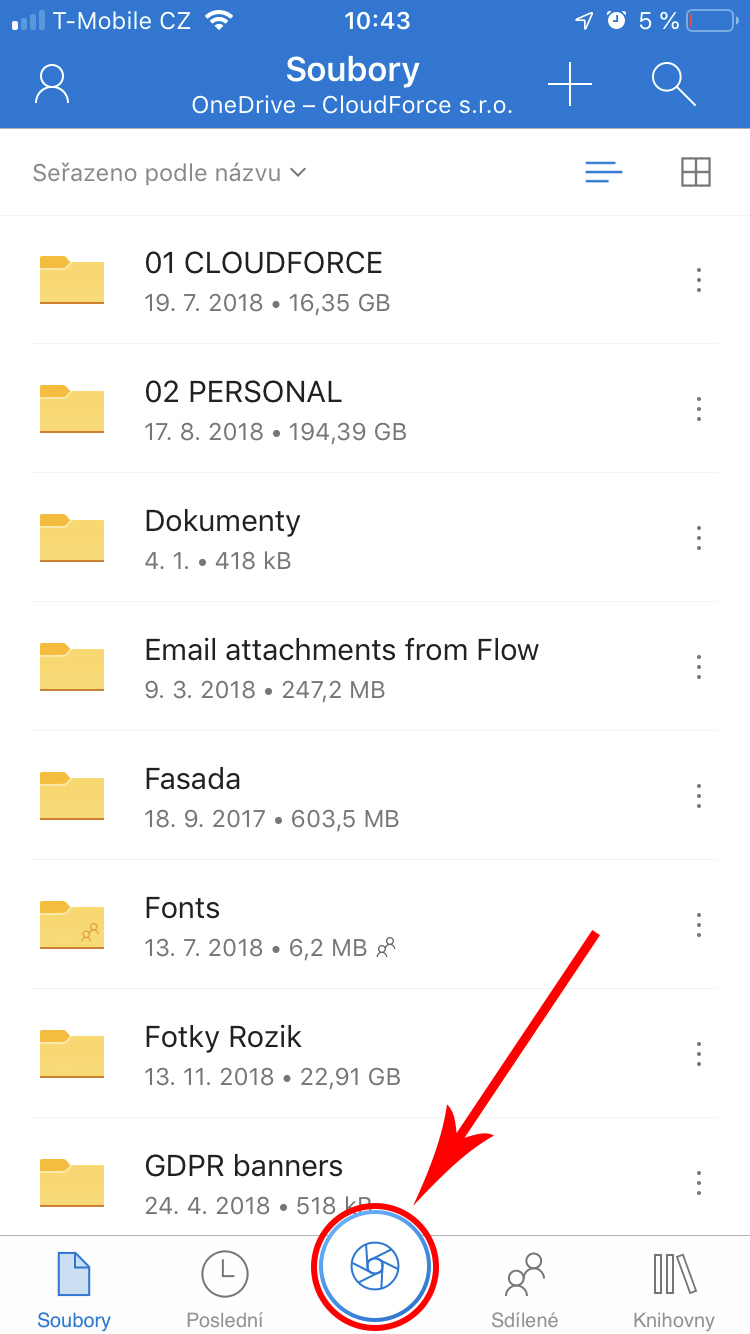750x1334 pixels.
Task: Switch to the Knihovny tab
Action: coord(674,1287)
